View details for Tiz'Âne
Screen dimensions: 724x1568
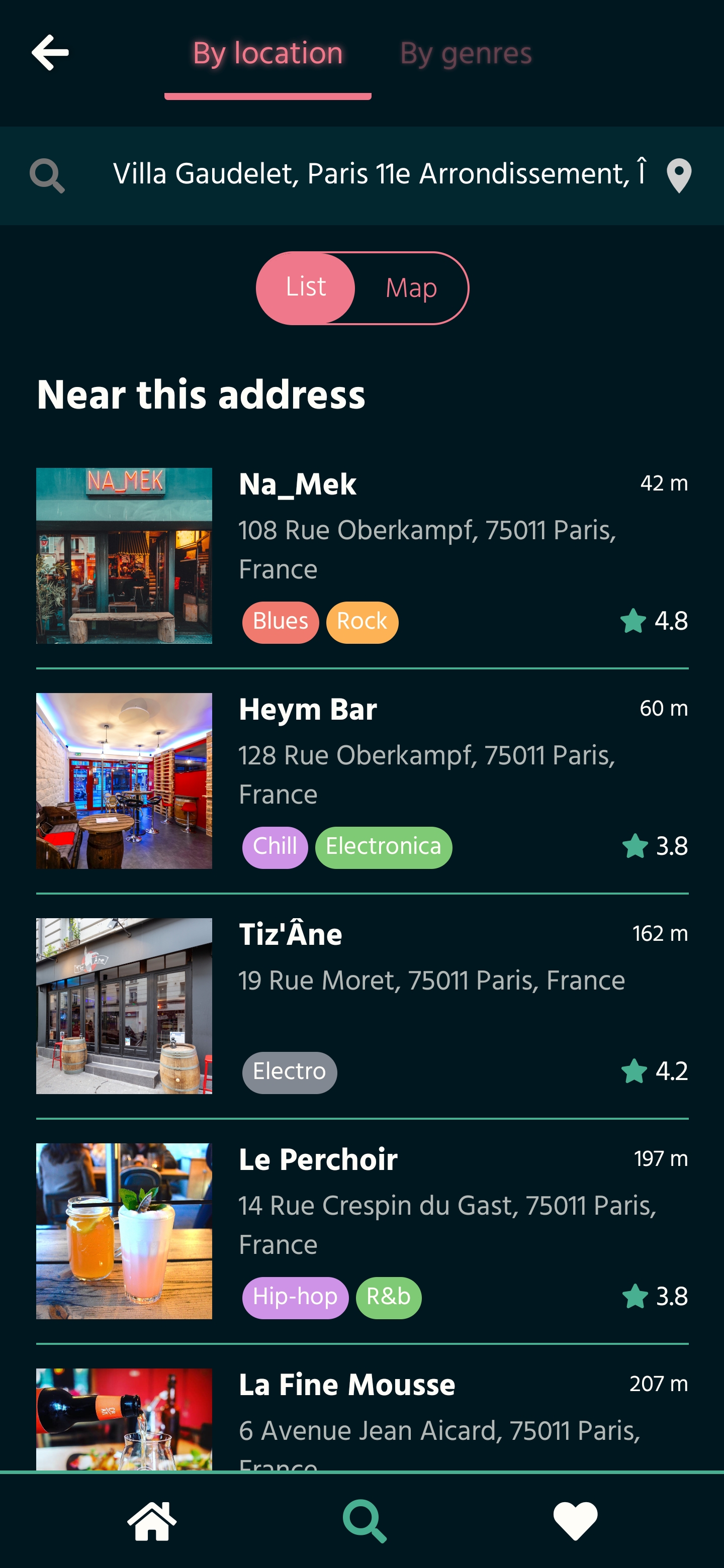(x=361, y=1006)
